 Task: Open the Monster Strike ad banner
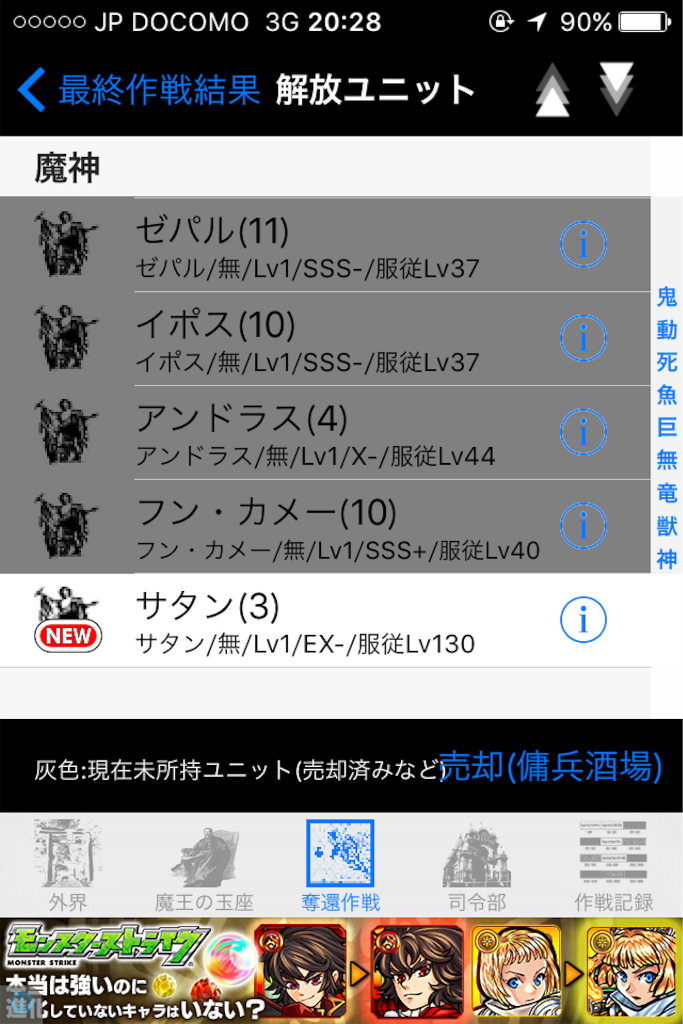click(341, 971)
